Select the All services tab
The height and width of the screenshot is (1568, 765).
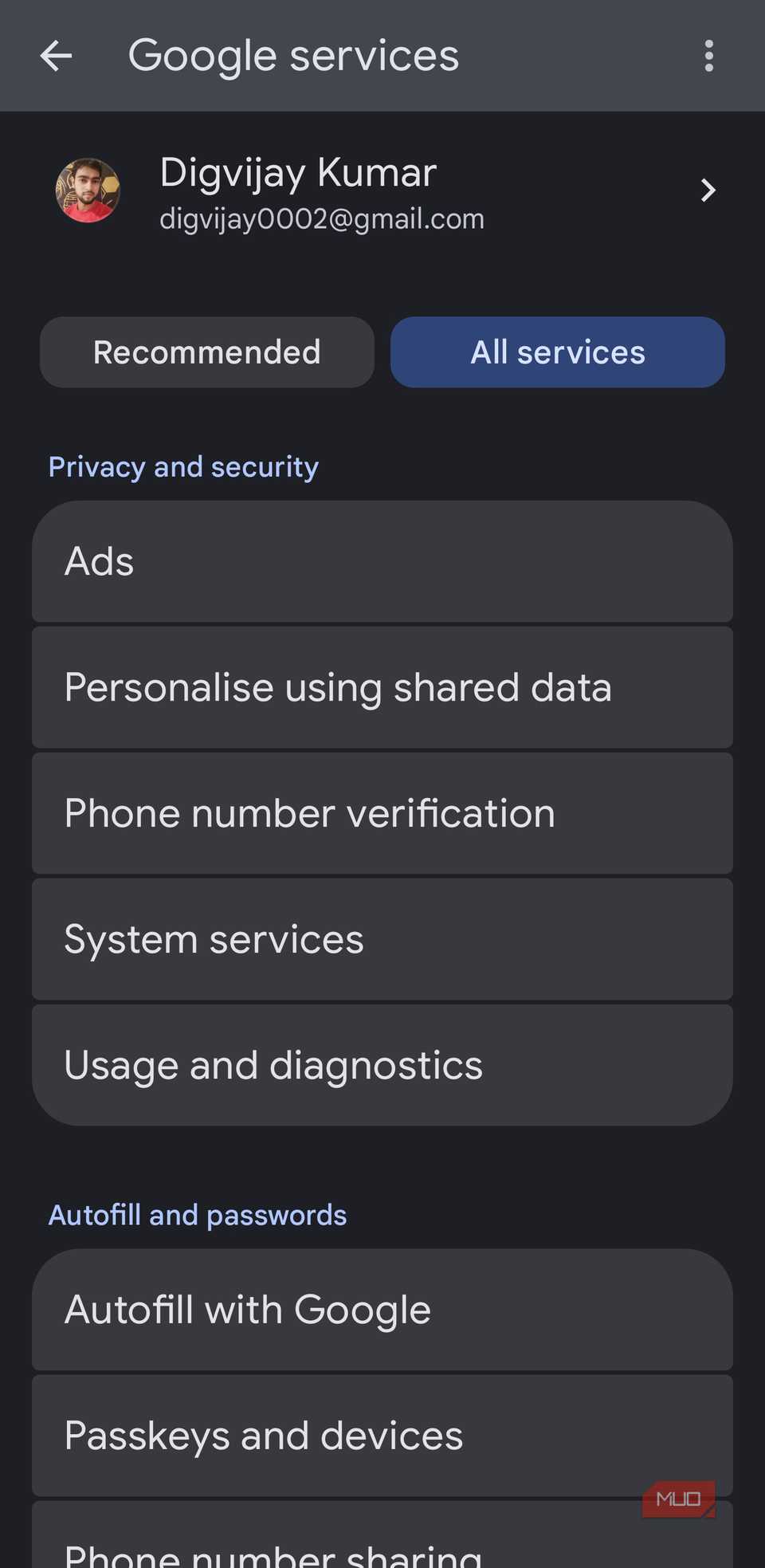tap(558, 352)
